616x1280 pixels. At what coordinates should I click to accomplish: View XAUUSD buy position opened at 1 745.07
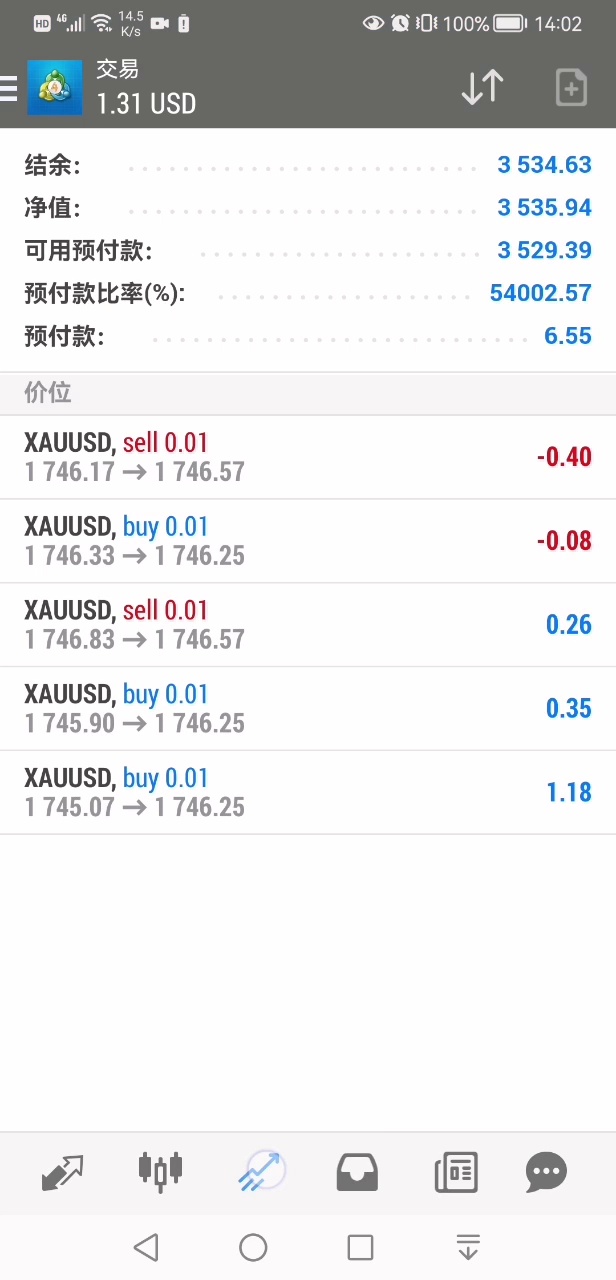pos(308,793)
